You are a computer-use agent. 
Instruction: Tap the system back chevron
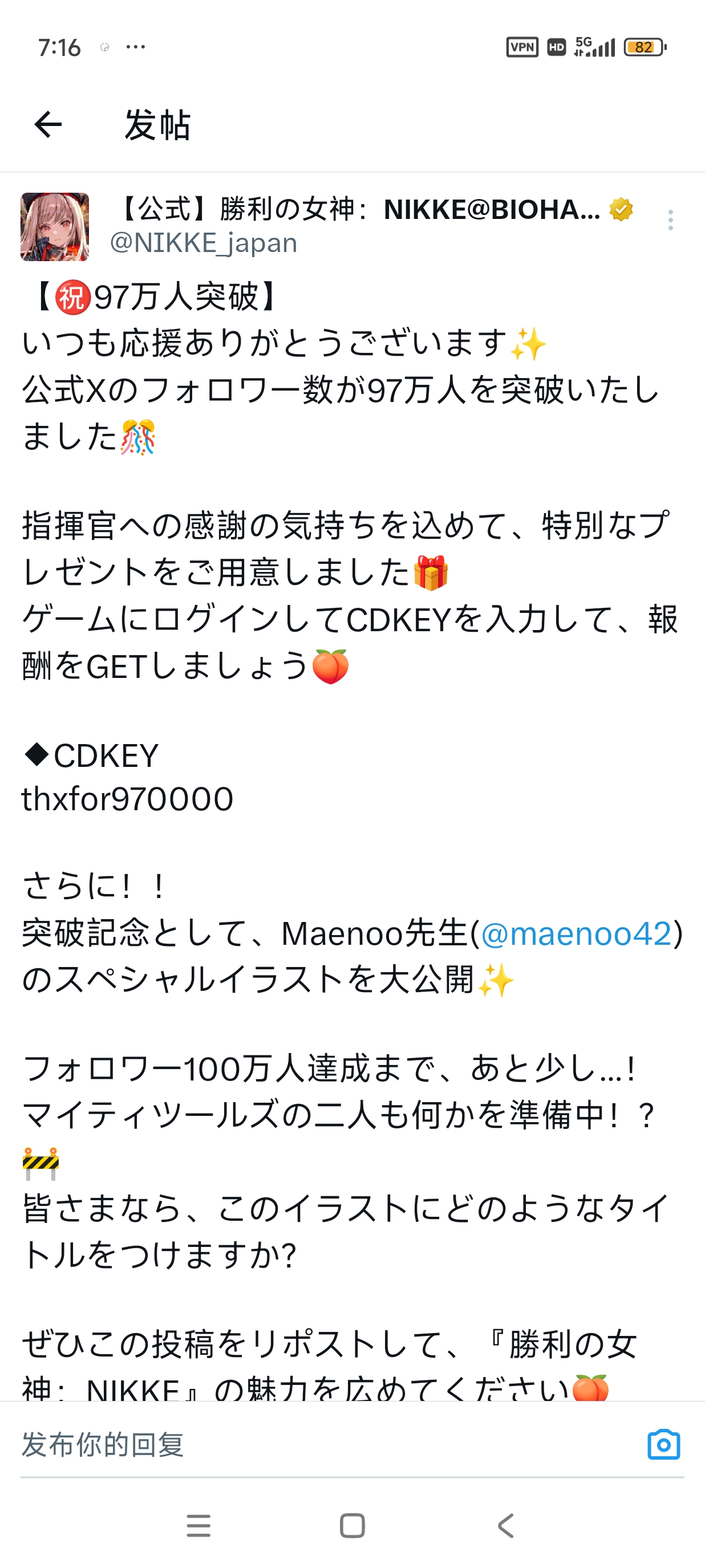505,1525
